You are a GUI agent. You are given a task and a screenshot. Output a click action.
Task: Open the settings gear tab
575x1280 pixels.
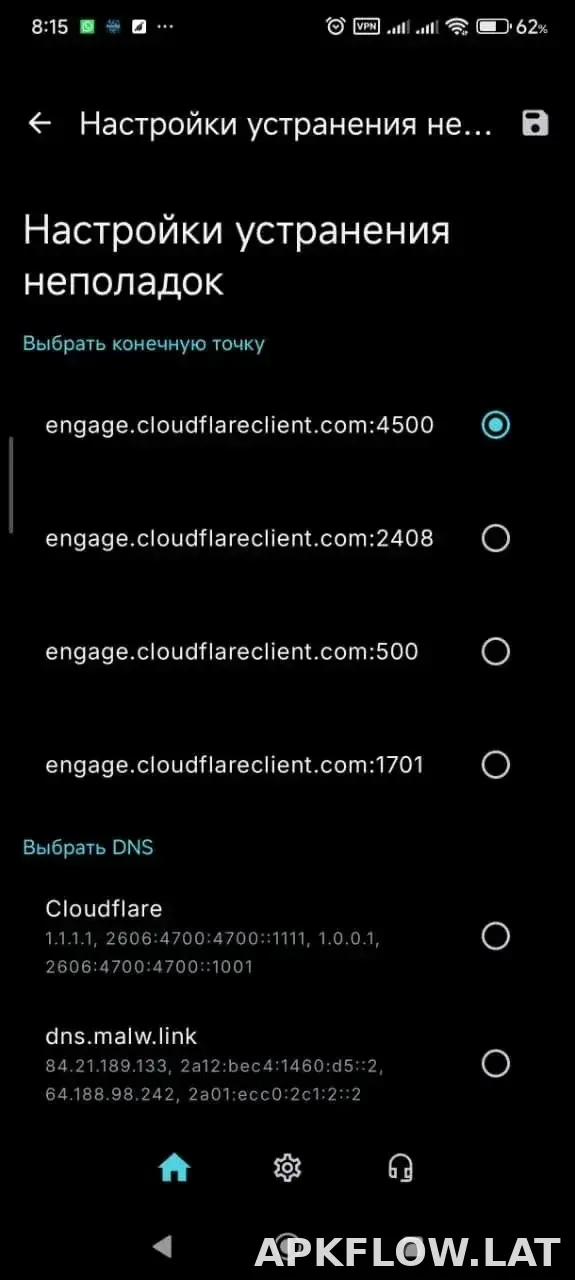pos(288,1167)
